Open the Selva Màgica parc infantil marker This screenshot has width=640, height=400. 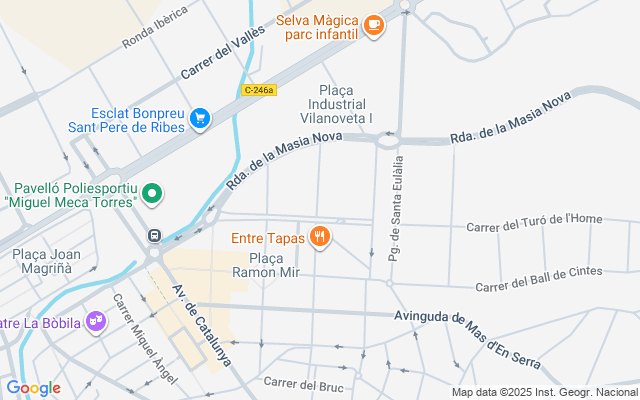click(x=373, y=26)
